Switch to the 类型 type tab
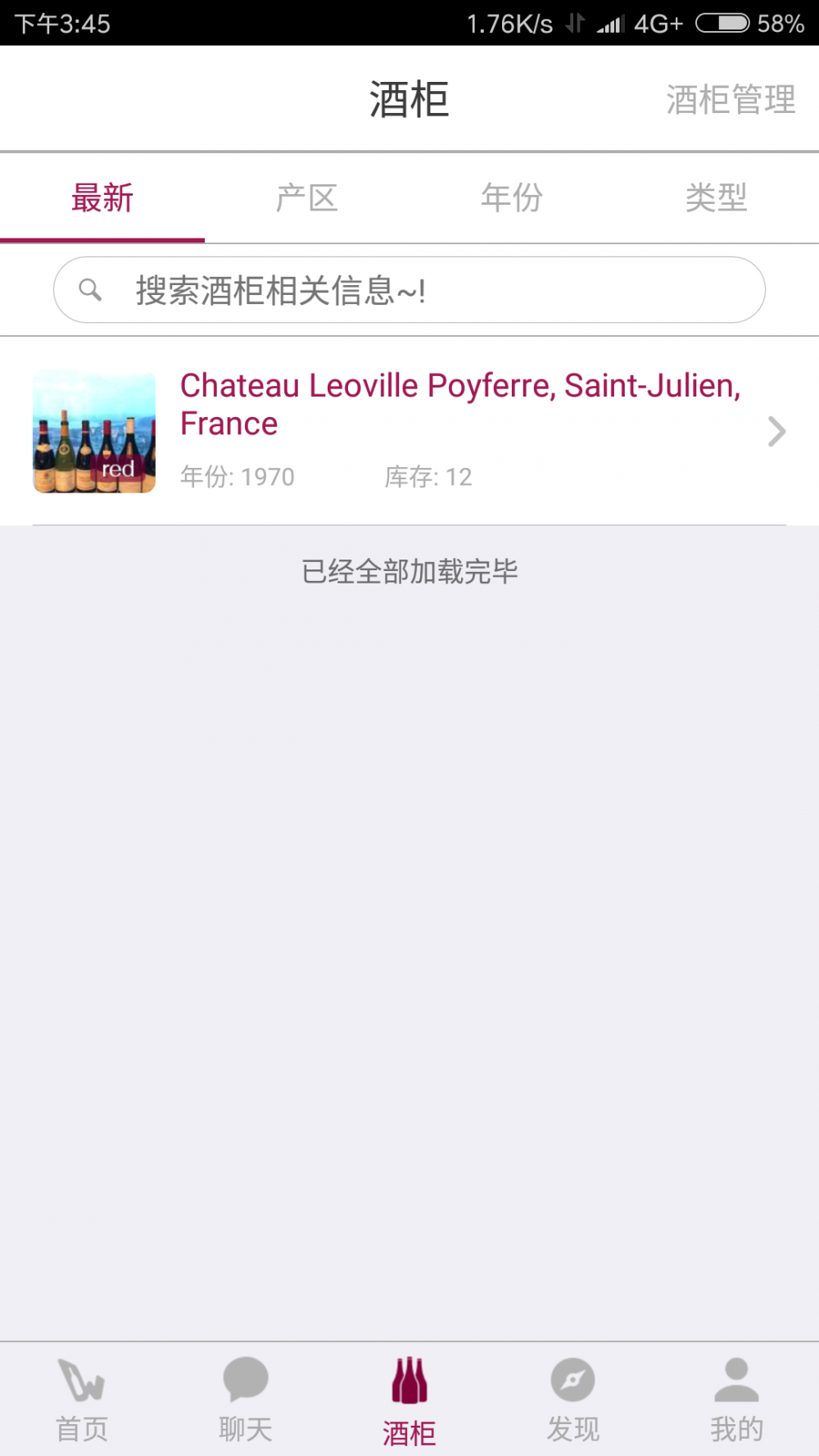The image size is (819, 1456). [717, 198]
